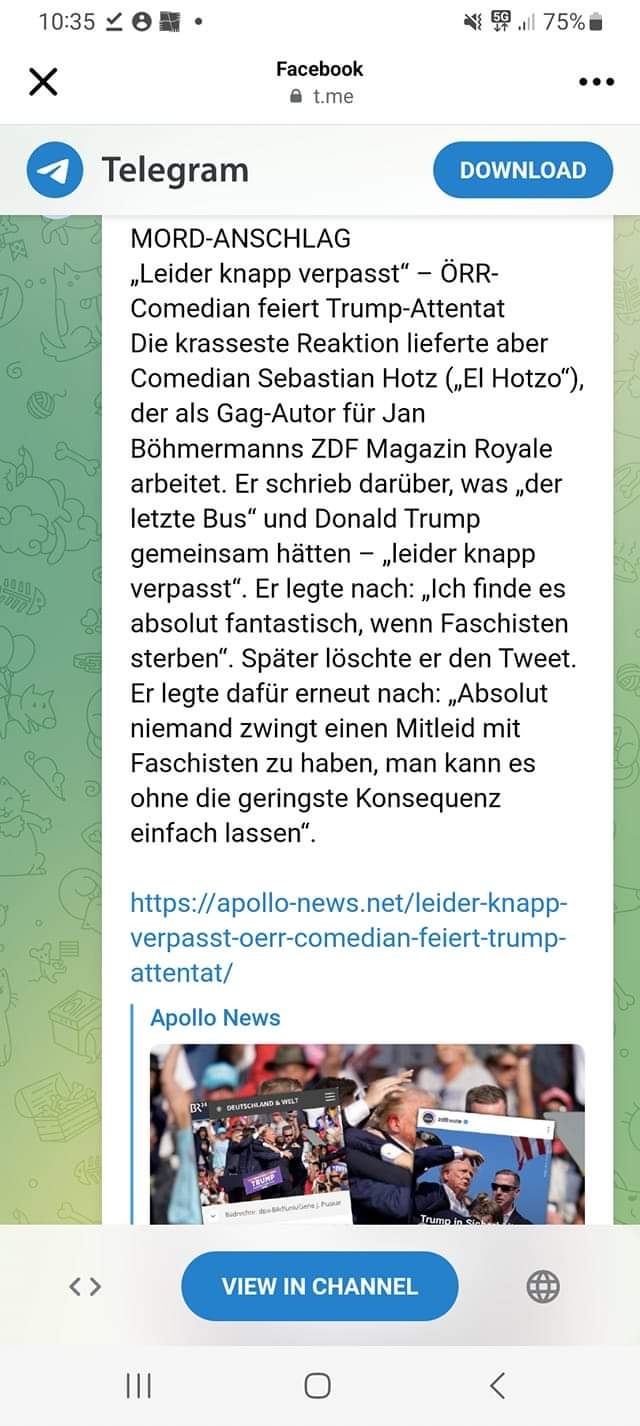Tap View in Channel button
The image size is (640, 1426).
(319, 1286)
